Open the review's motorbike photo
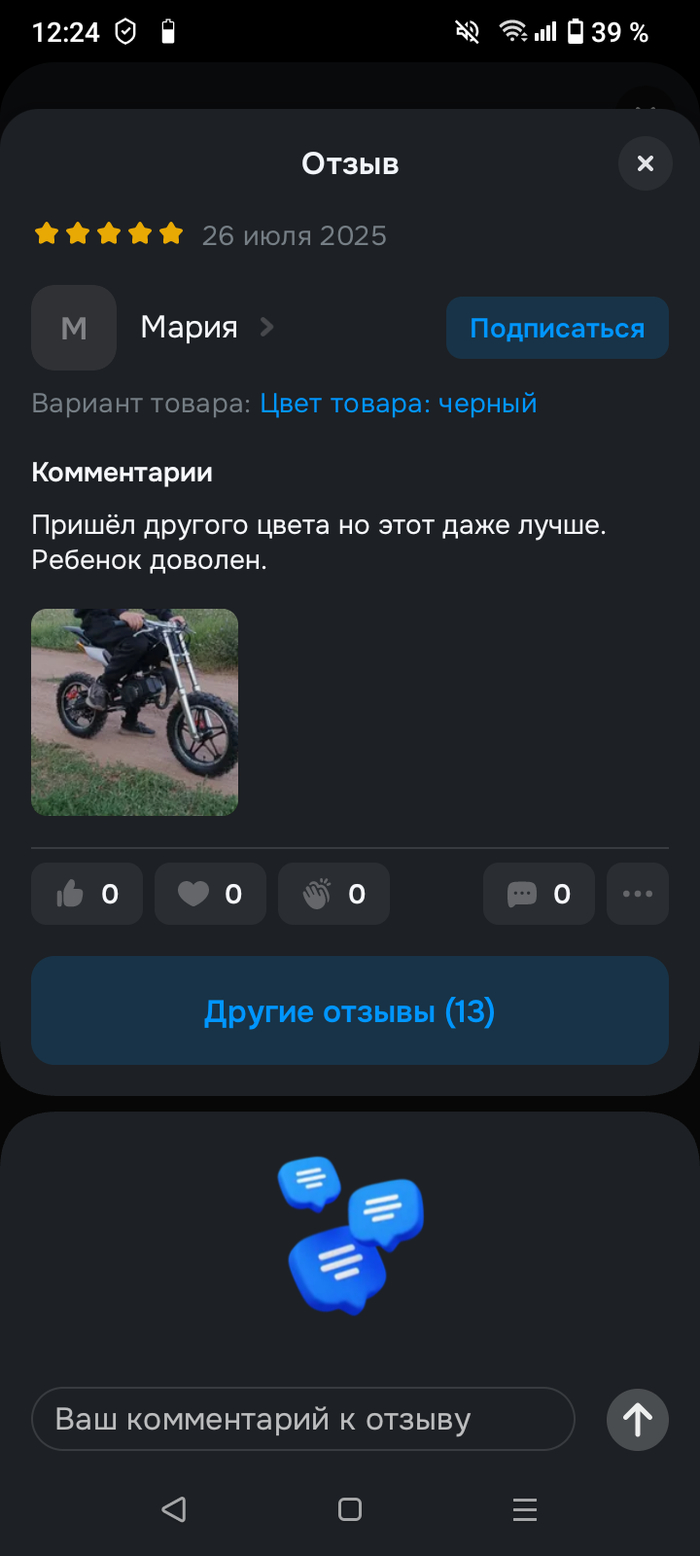Screen dimensions: 700x1556 [135, 712]
